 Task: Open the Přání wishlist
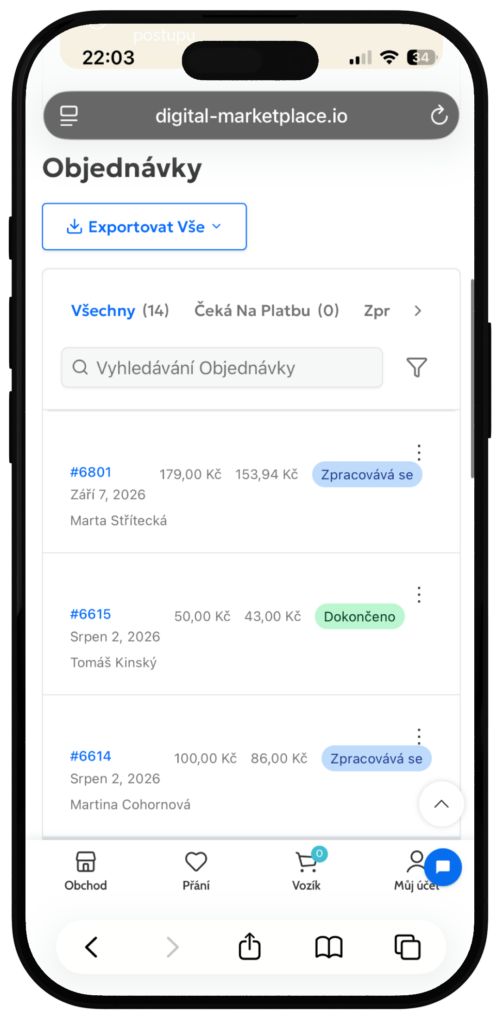pos(196,871)
